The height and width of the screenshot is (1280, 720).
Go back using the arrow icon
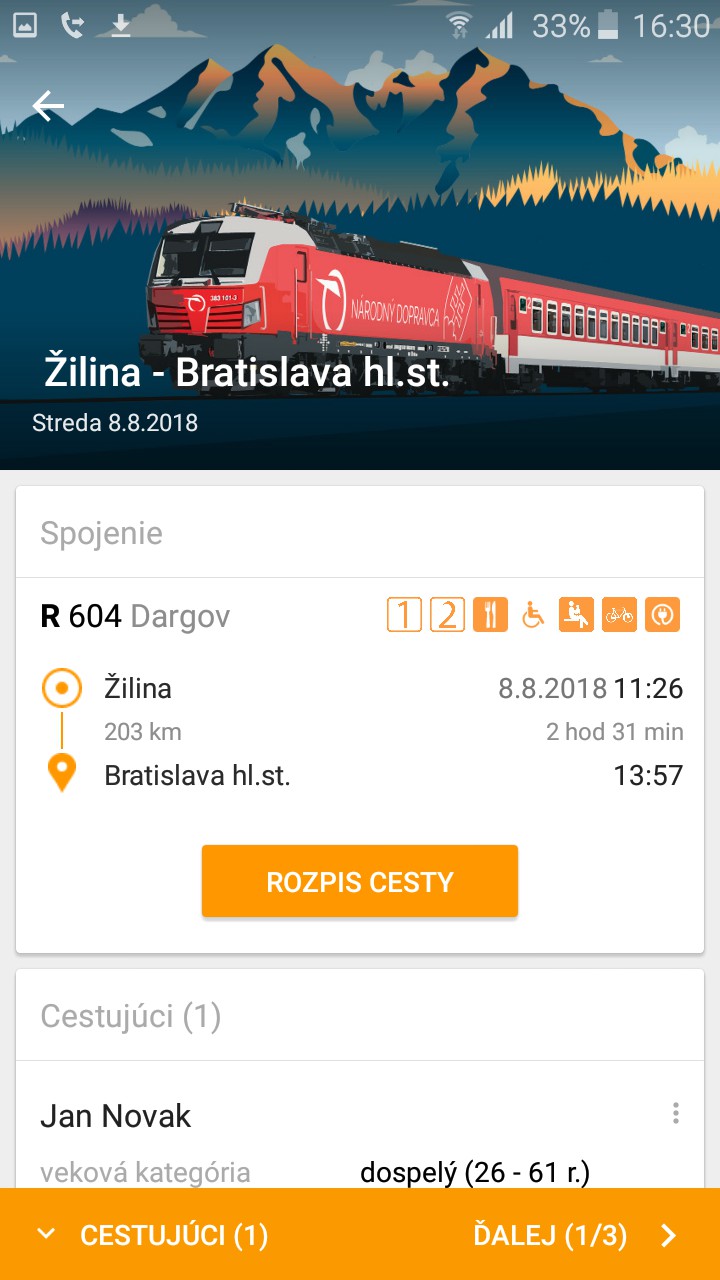48,105
